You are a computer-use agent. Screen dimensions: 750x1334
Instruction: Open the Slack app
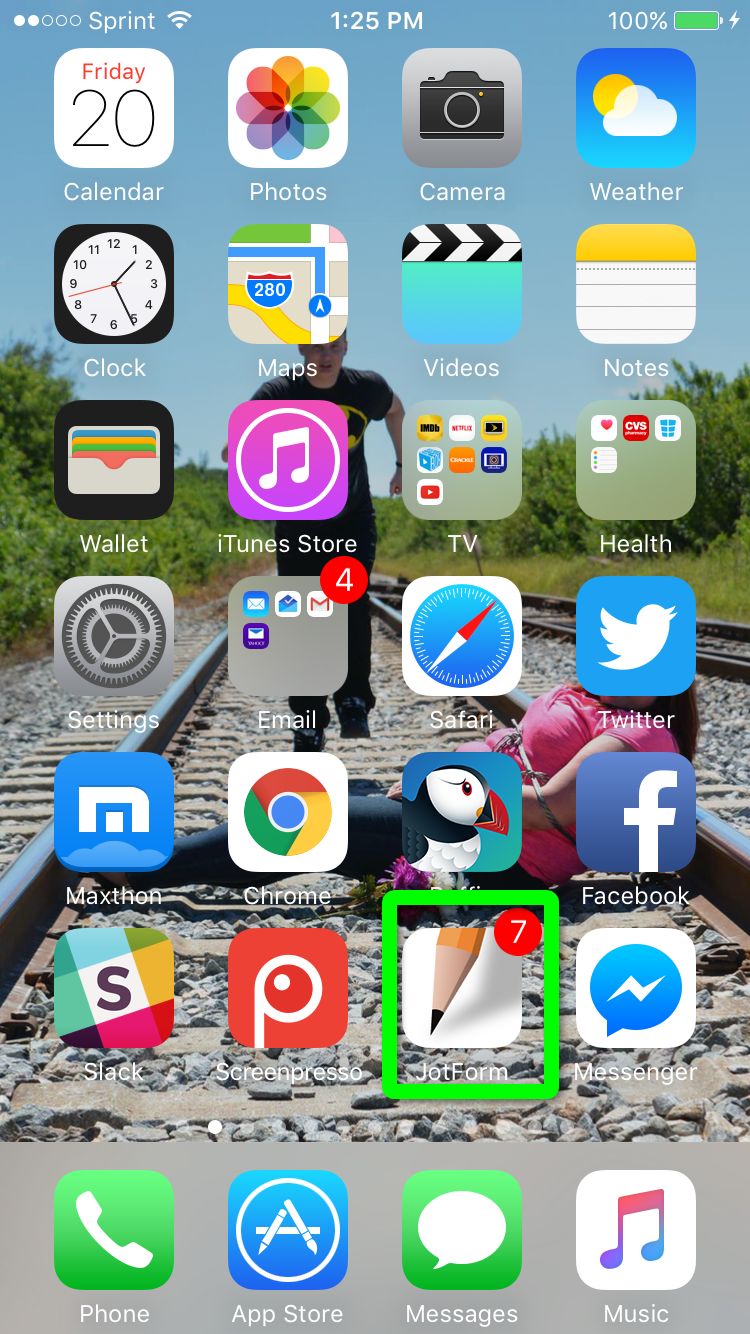[x=114, y=988]
